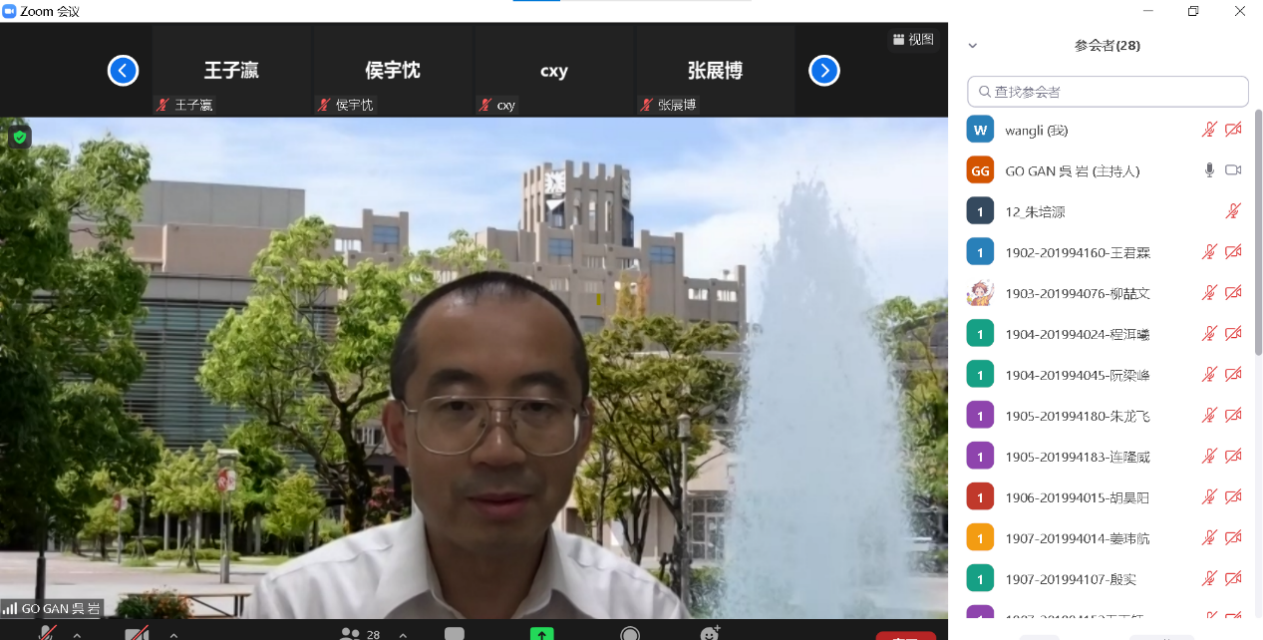This screenshot has height=640, width=1263.
Task: Start screen sharing with the green button
Action: coord(541,633)
